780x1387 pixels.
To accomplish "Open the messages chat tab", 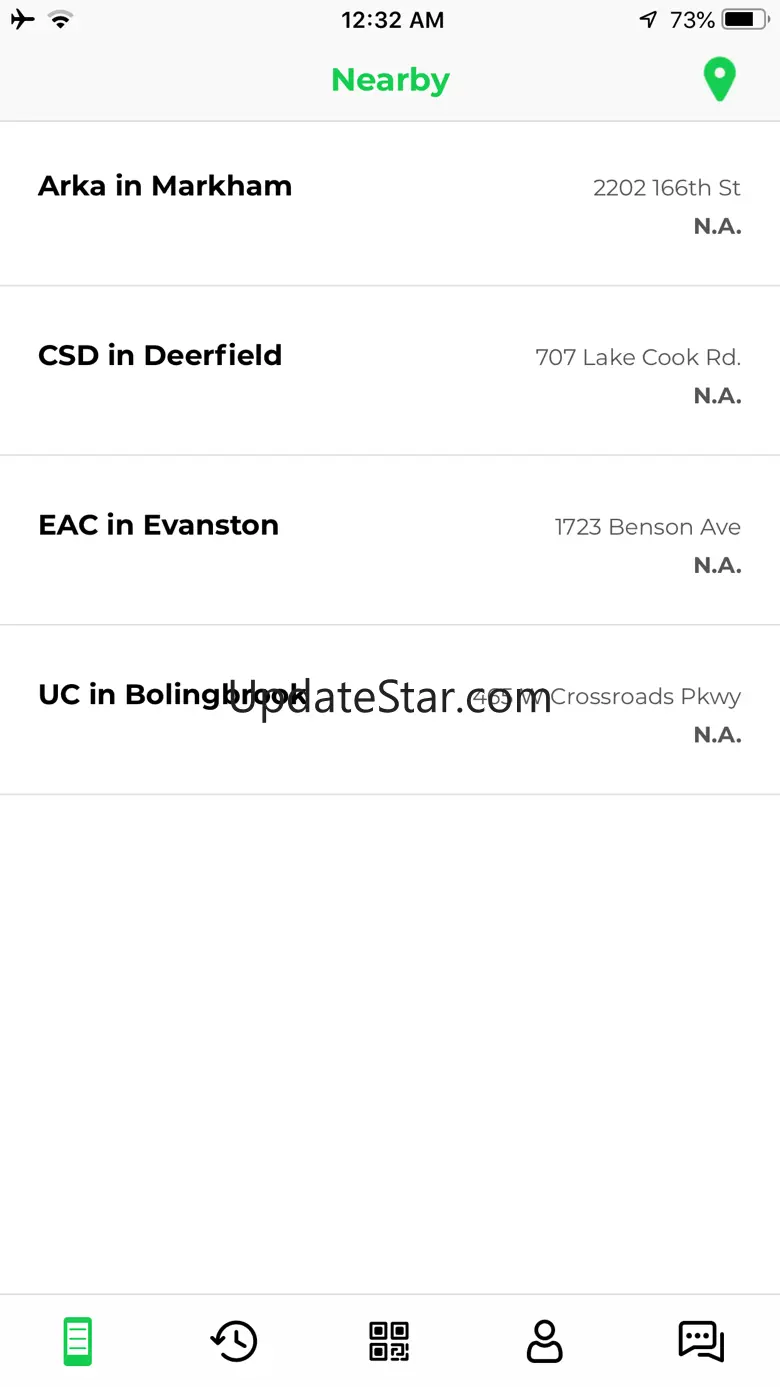I will click(701, 1341).
